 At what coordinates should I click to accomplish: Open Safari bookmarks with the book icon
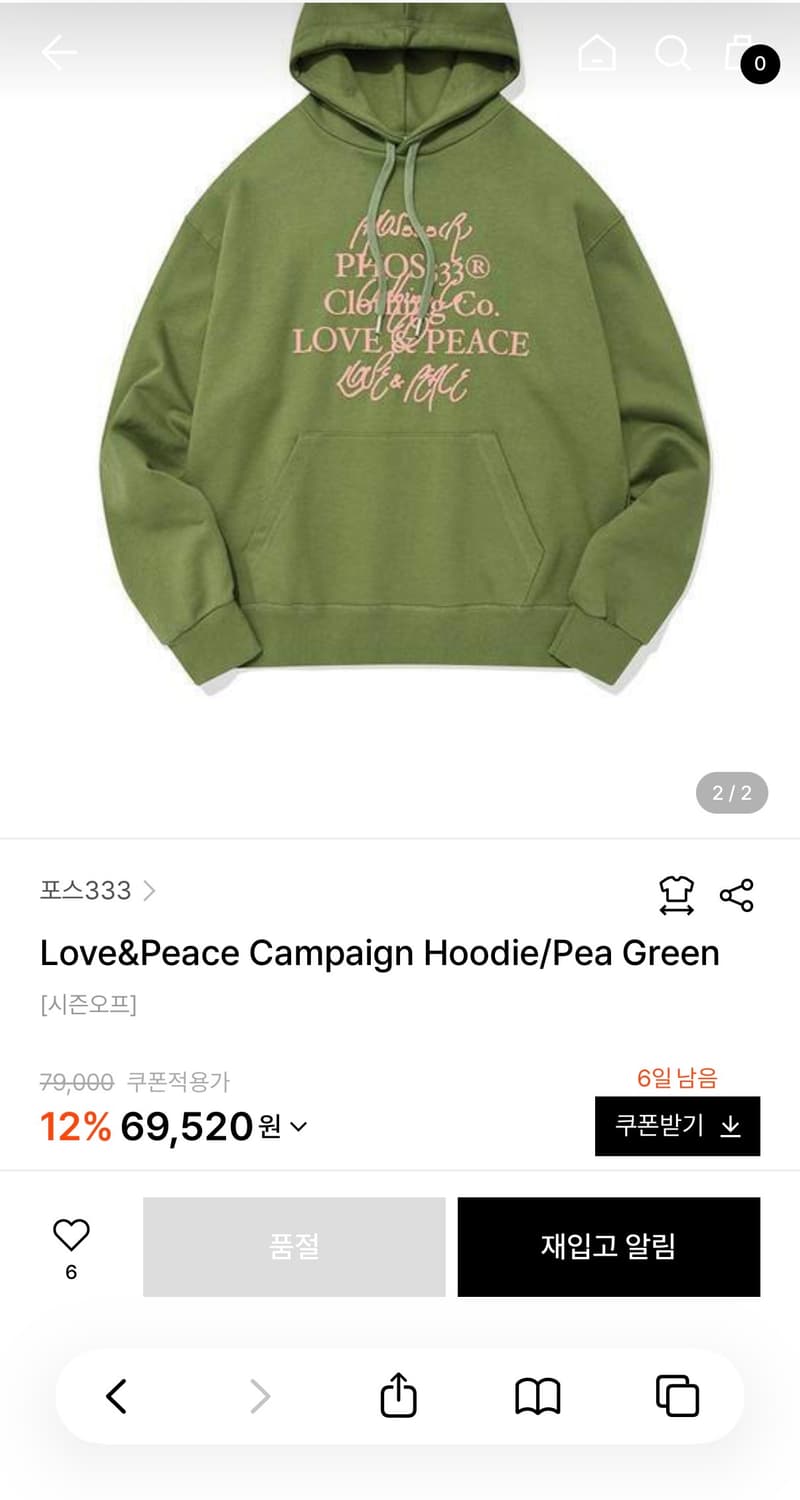(x=538, y=1395)
